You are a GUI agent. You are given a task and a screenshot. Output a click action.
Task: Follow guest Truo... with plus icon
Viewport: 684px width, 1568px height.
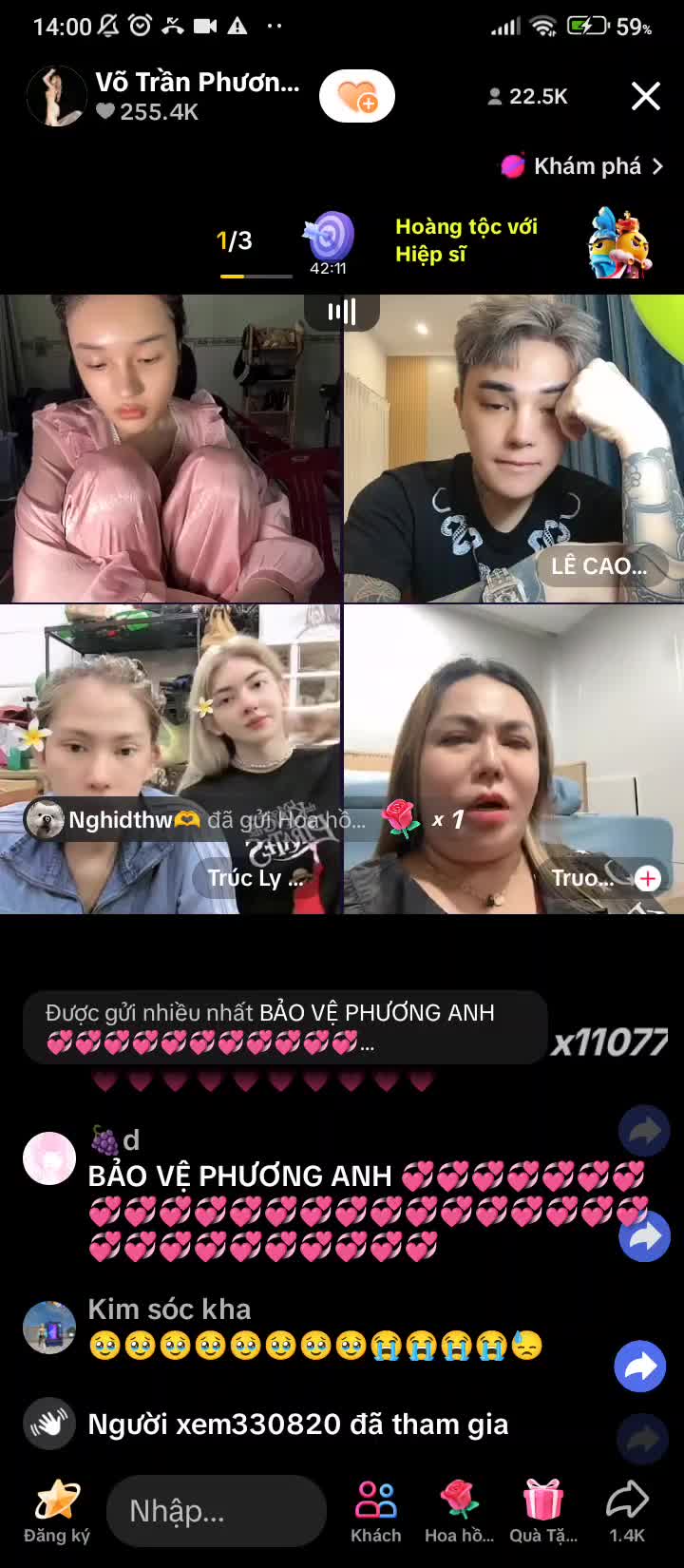(x=648, y=878)
